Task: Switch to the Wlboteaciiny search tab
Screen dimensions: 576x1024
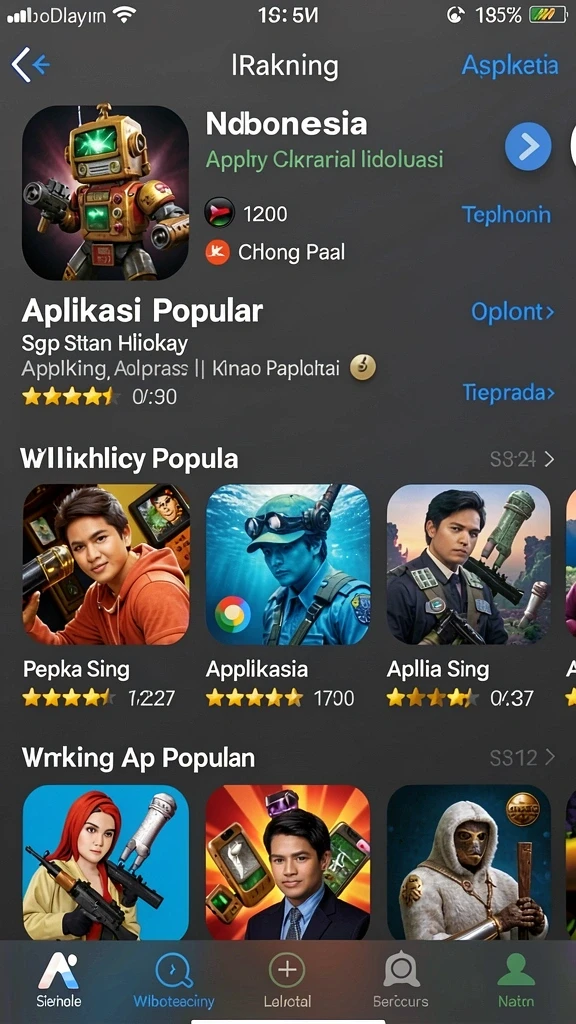Action: pyautogui.click(x=173, y=980)
